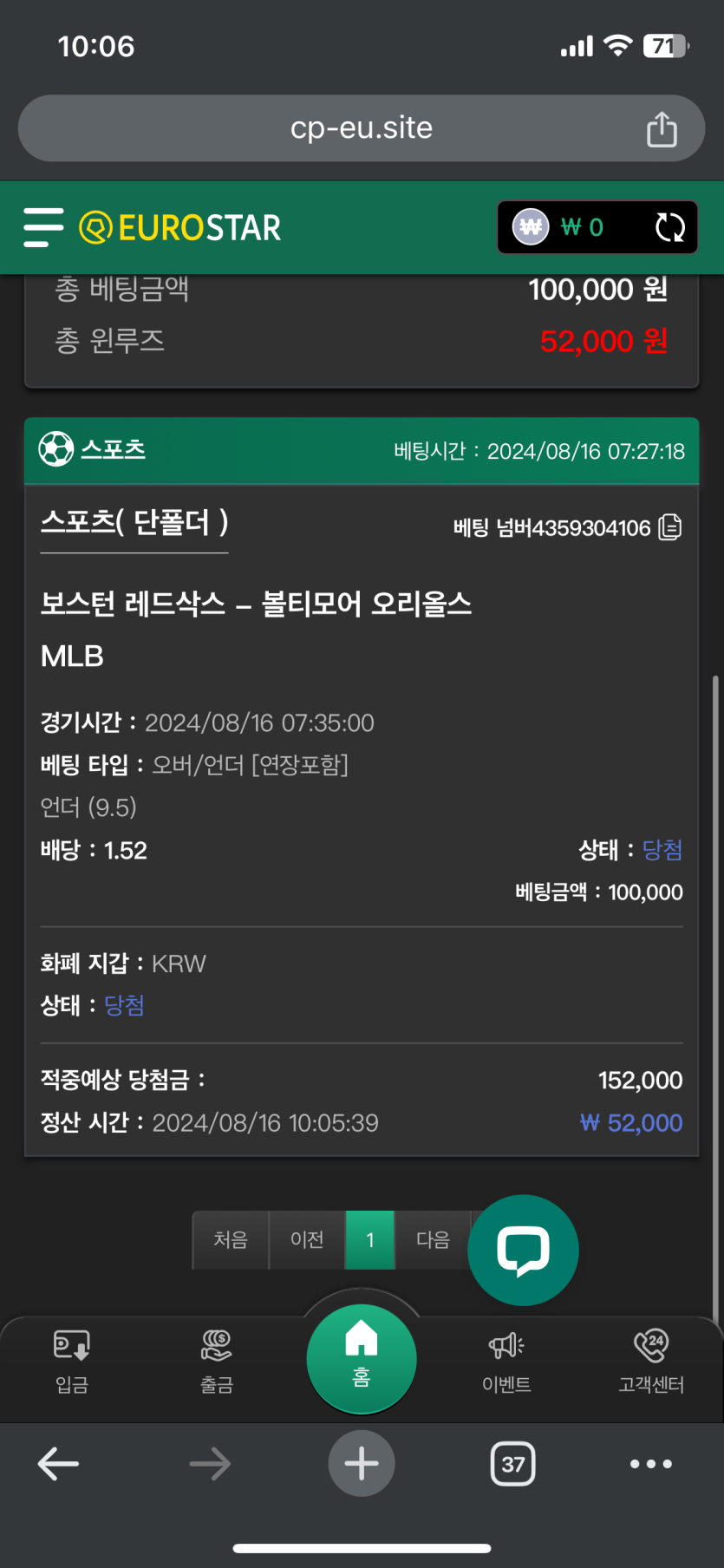Tap the cp-eu.site address bar
The image size is (724, 1568).
click(x=361, y=128)
